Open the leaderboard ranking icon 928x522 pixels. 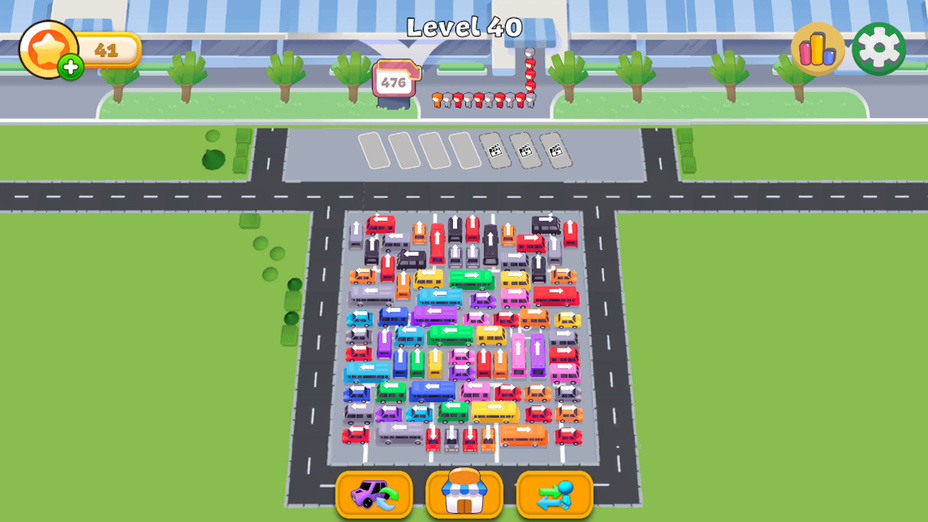817,48
